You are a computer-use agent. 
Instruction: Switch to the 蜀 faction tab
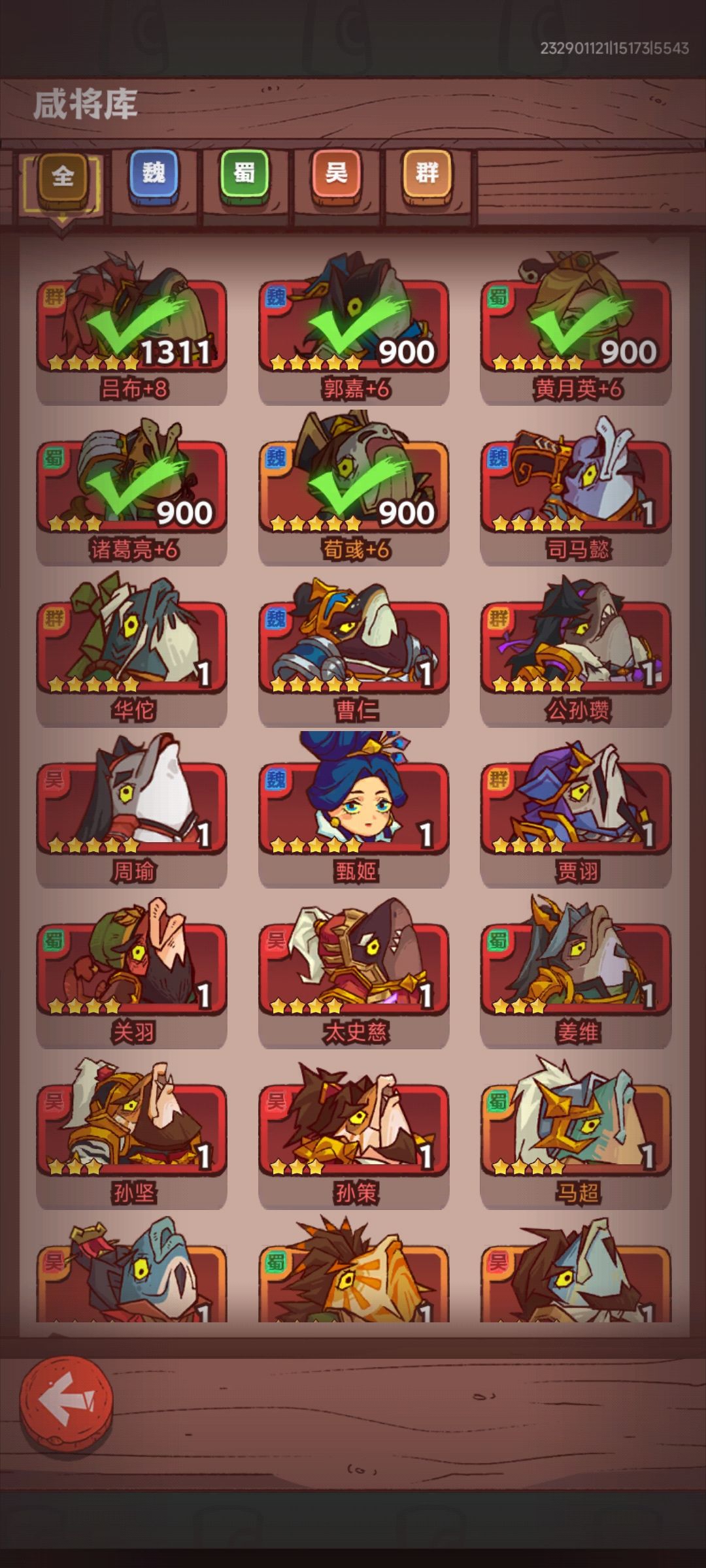click(244, 174)
